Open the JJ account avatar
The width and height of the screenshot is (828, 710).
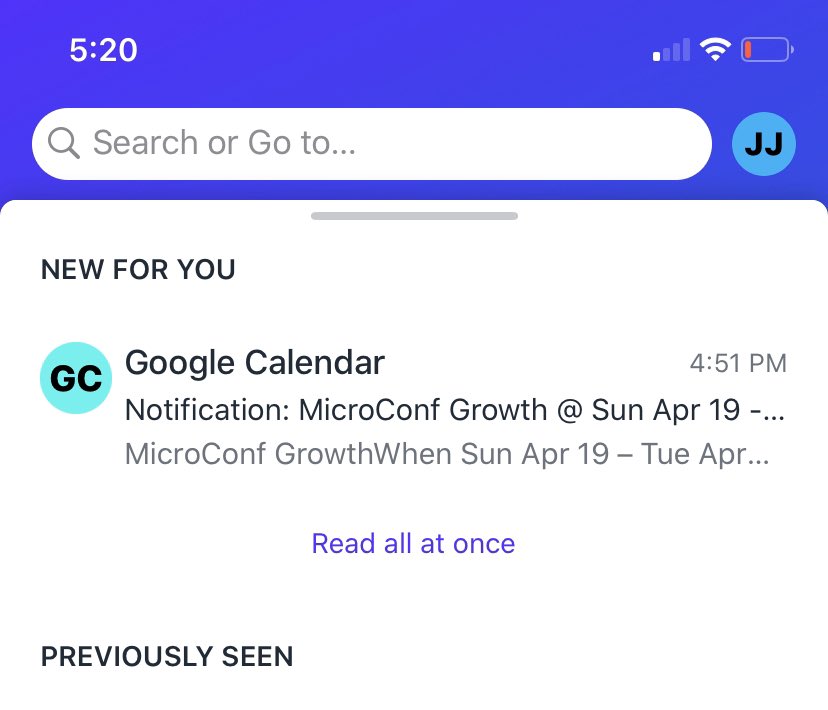(x=764, y=144)
